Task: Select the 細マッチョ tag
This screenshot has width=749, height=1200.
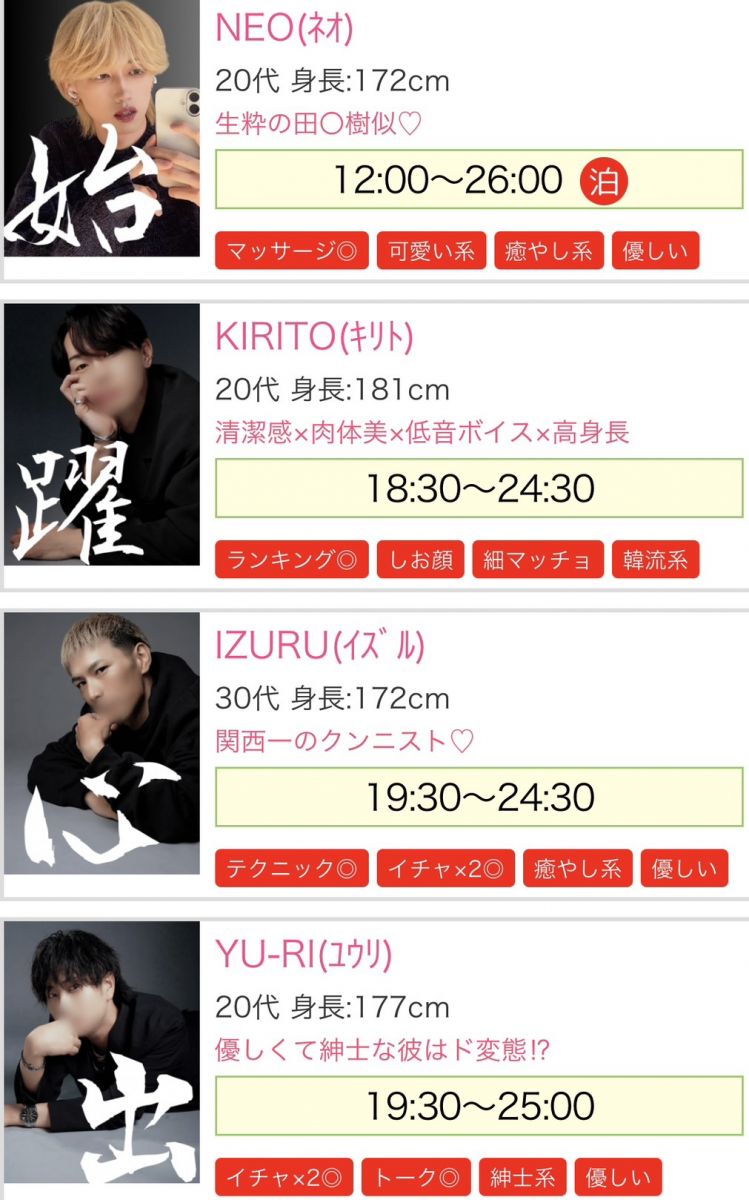Action: 538,560
